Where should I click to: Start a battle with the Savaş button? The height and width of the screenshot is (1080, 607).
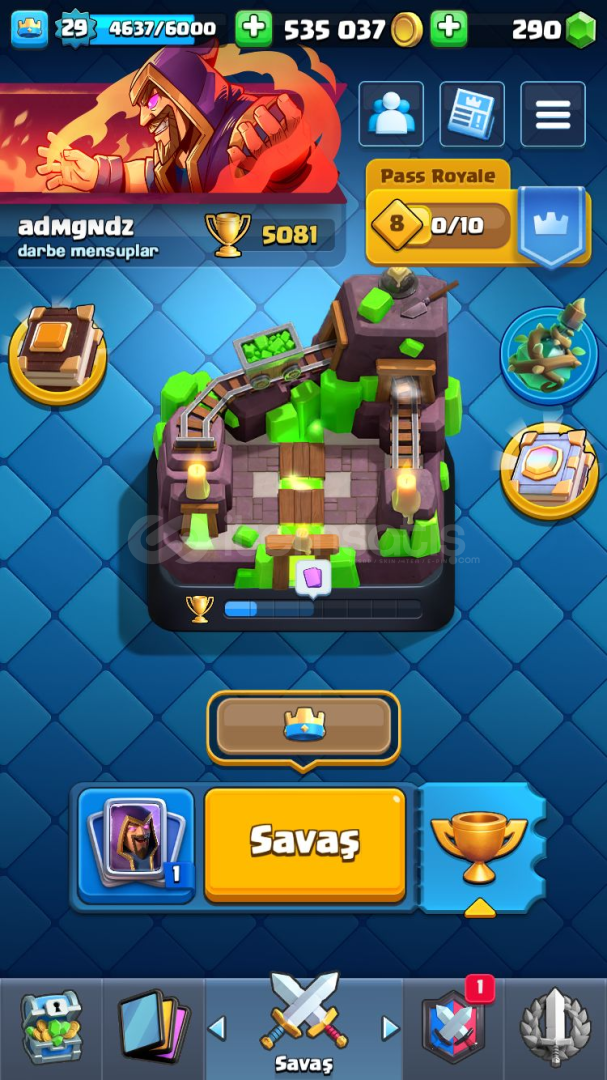click(305, 844)
